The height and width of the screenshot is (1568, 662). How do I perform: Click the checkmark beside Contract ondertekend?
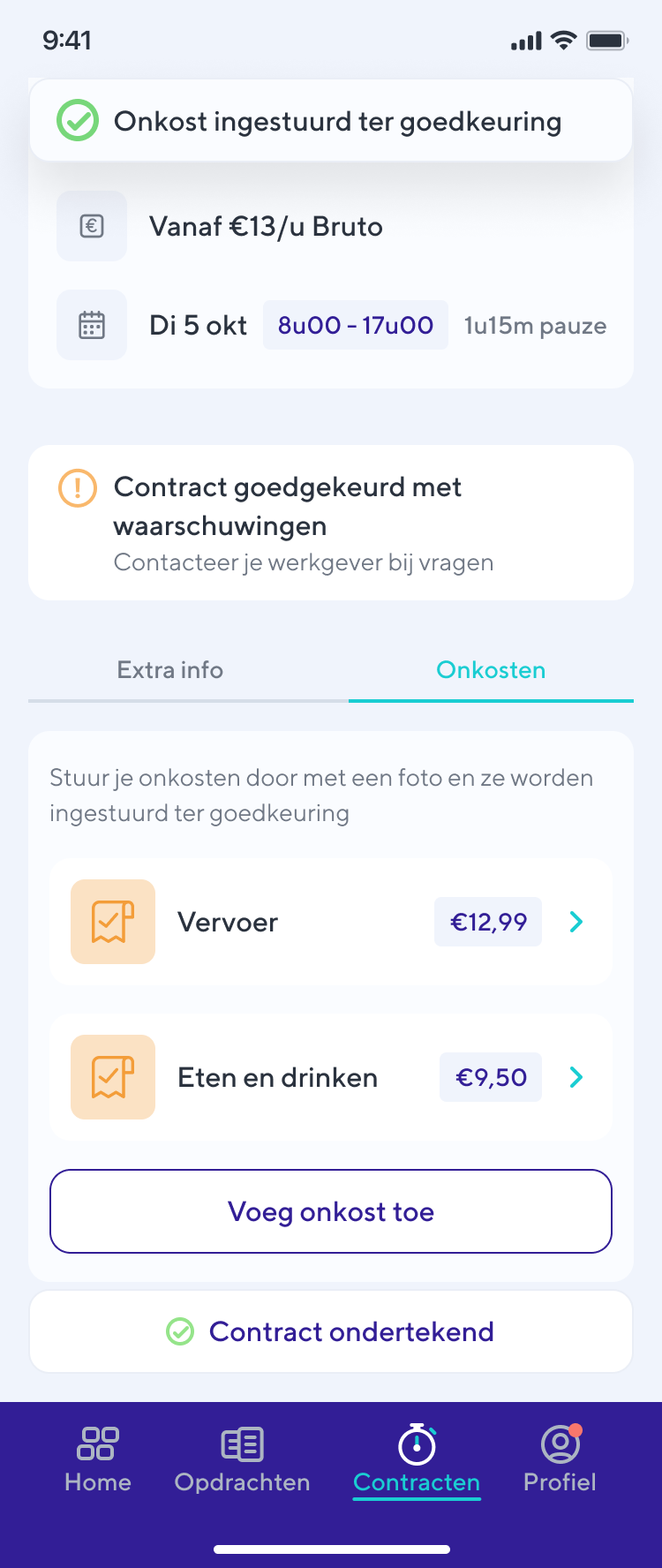(x=179, y=1331)
